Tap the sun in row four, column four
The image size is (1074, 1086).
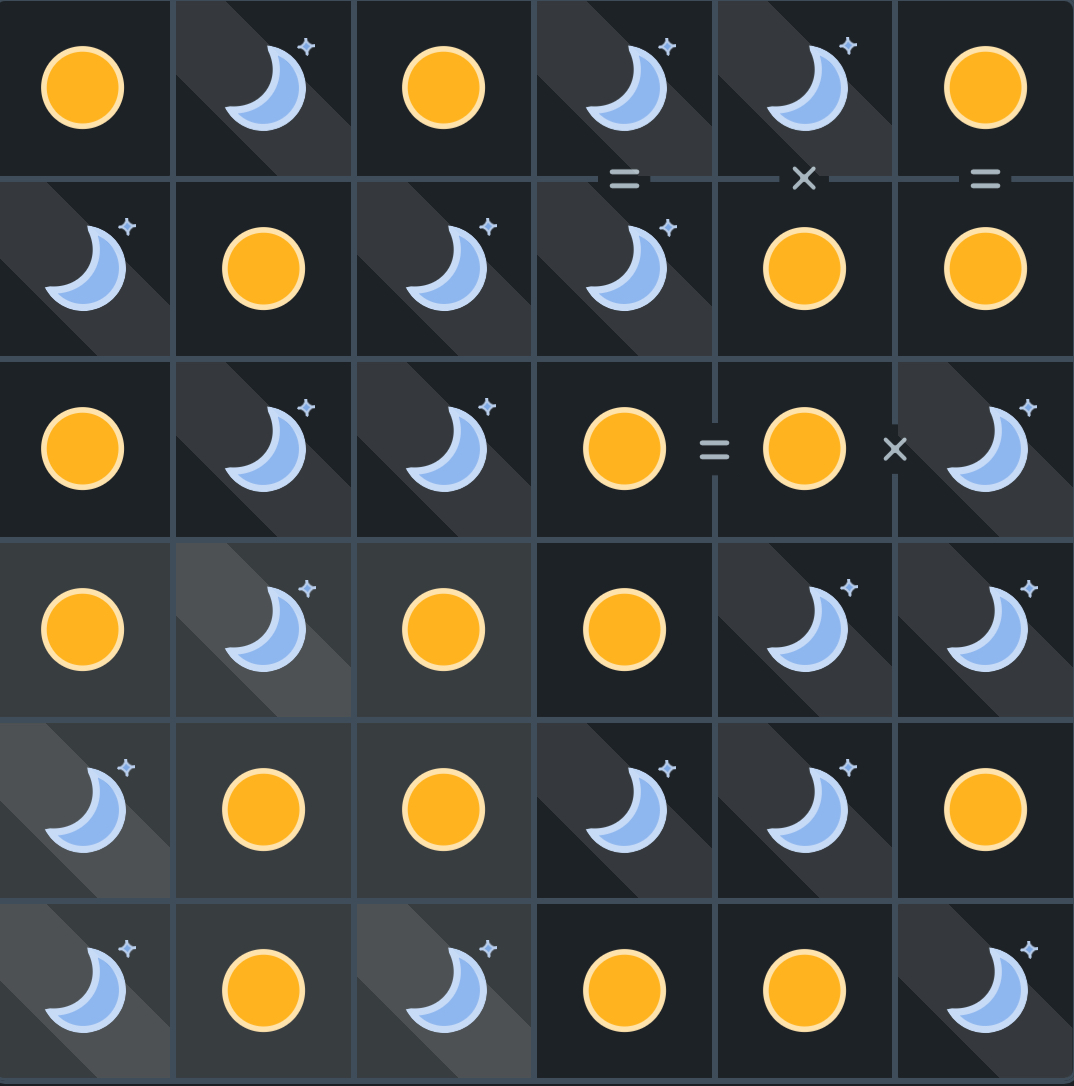[x=624, y=629]
